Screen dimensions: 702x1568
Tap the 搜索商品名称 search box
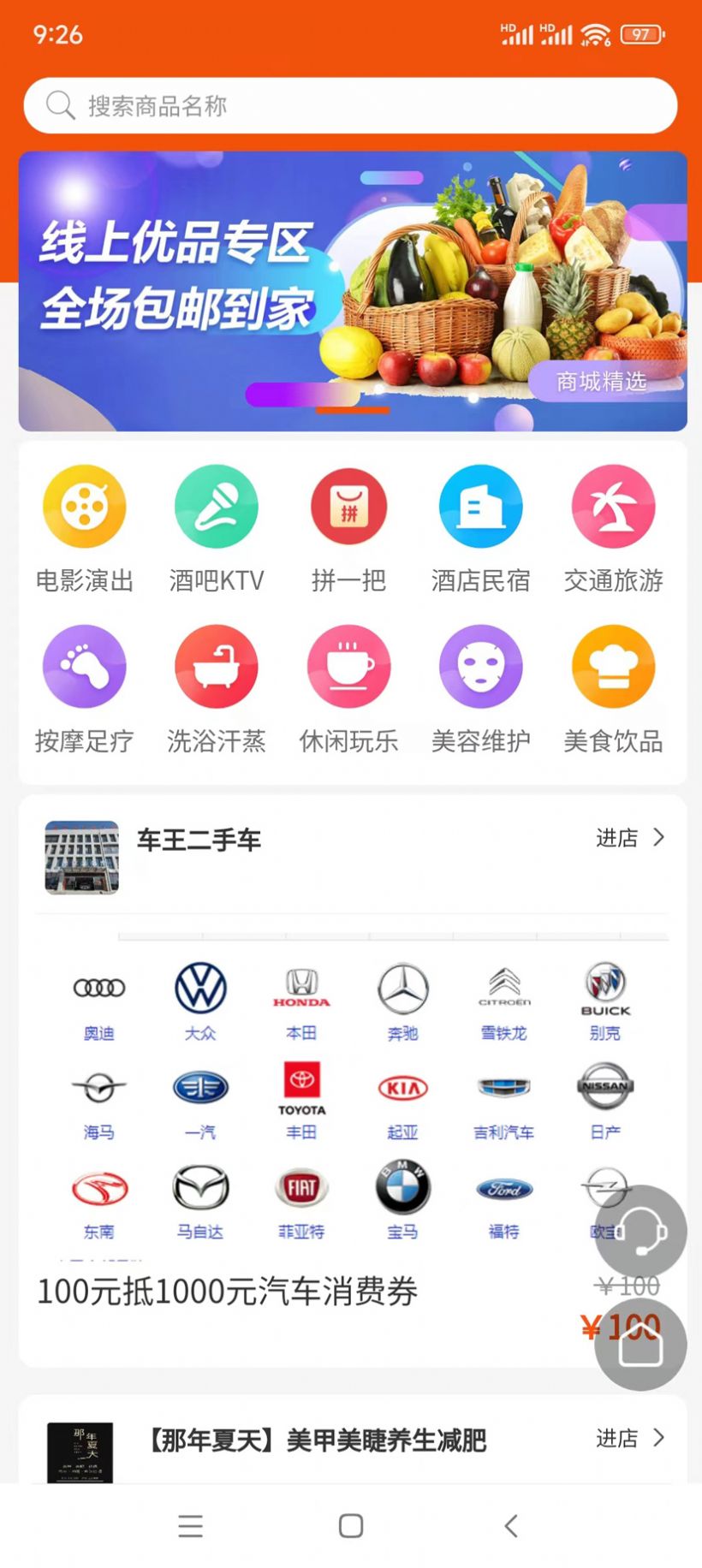(x=351, y=106)
